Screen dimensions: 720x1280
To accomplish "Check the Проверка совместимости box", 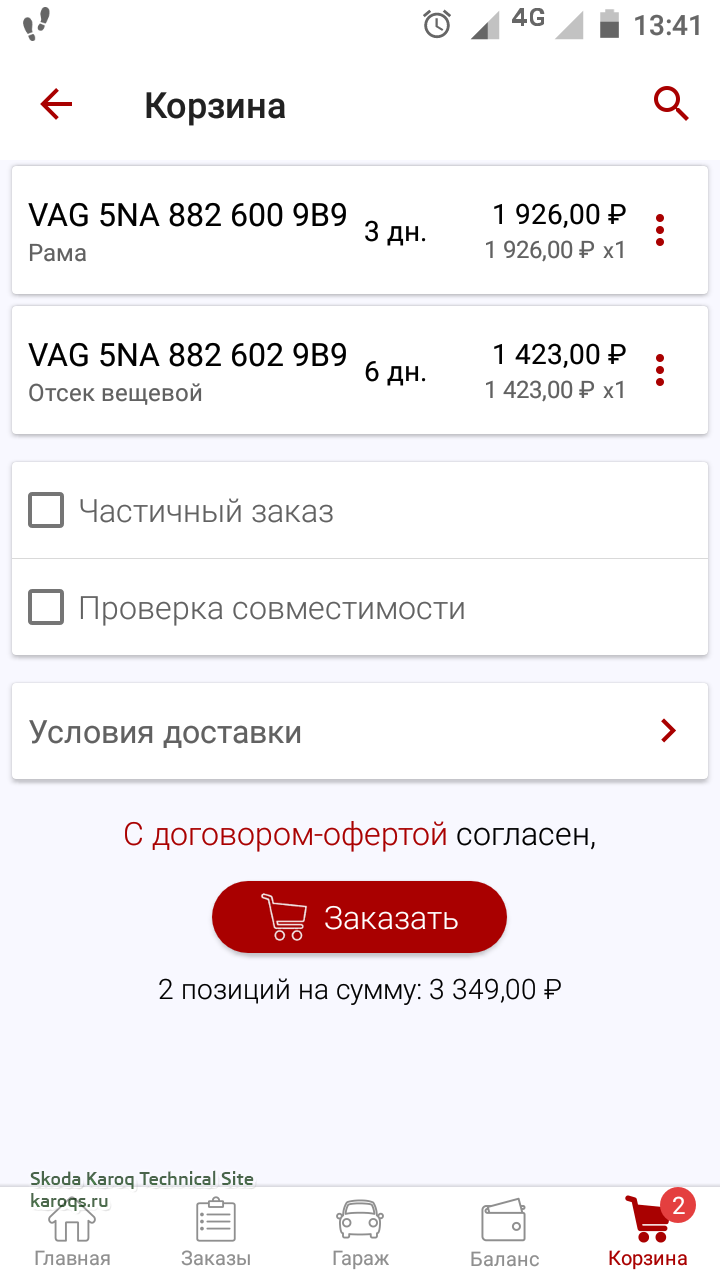I will [46, 607].
